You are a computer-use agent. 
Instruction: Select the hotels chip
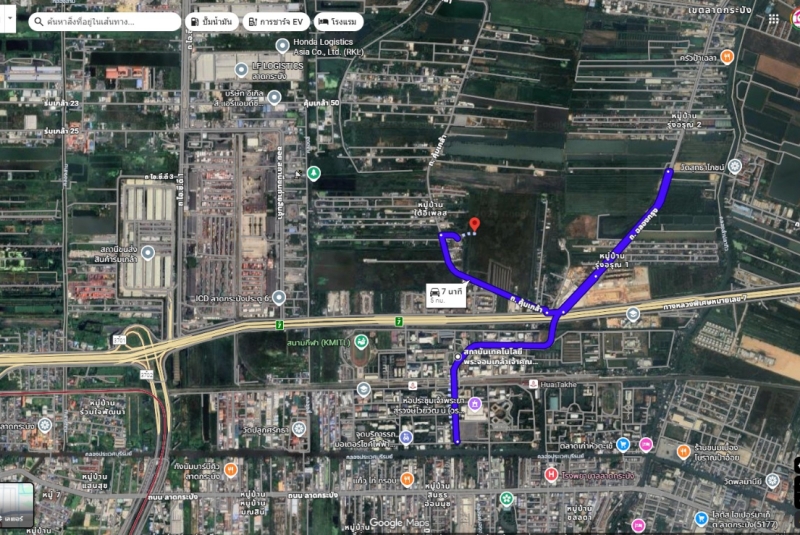(x=338, y=20)
